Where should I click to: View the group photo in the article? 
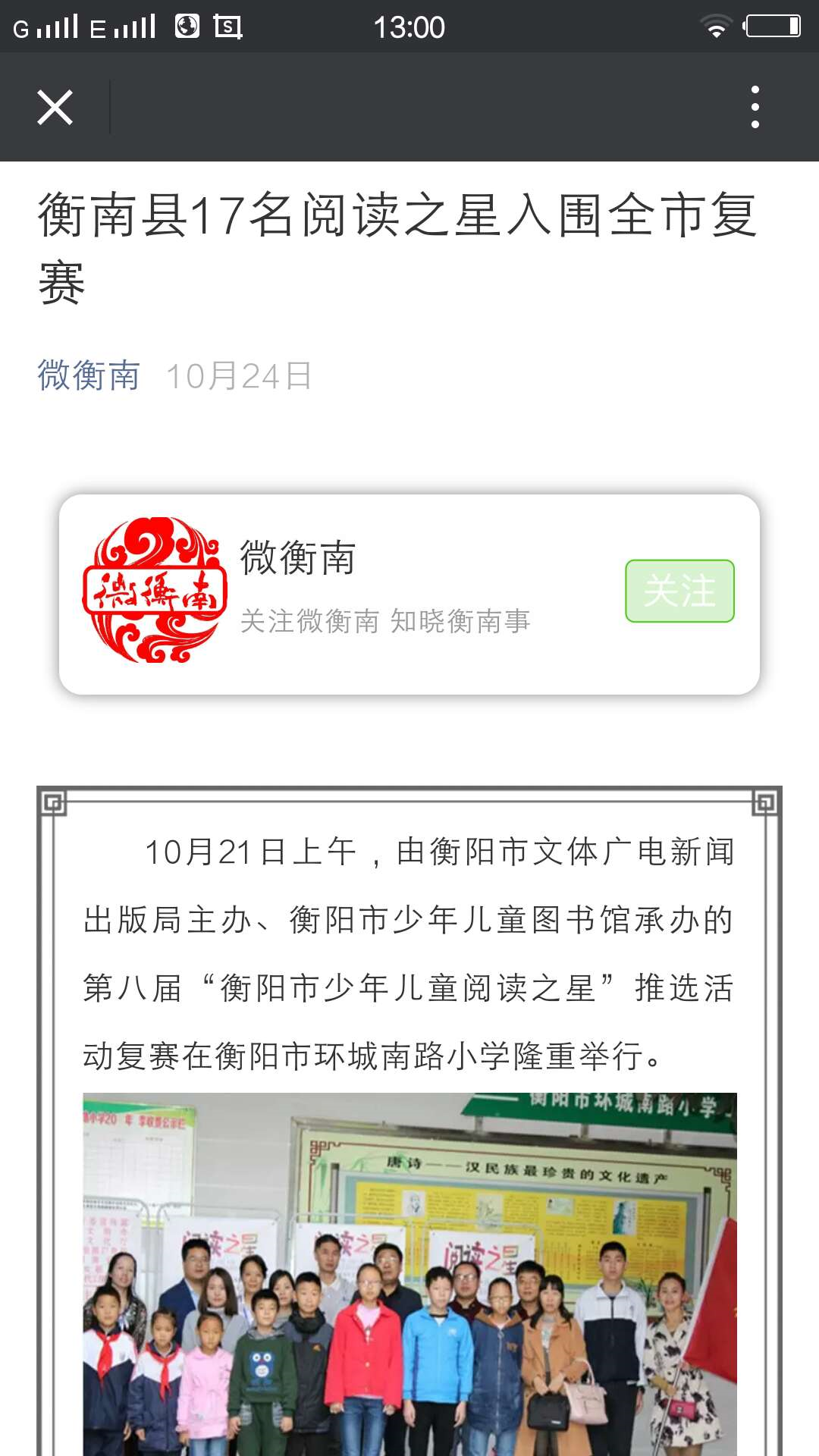click(x=409, y=1274)
